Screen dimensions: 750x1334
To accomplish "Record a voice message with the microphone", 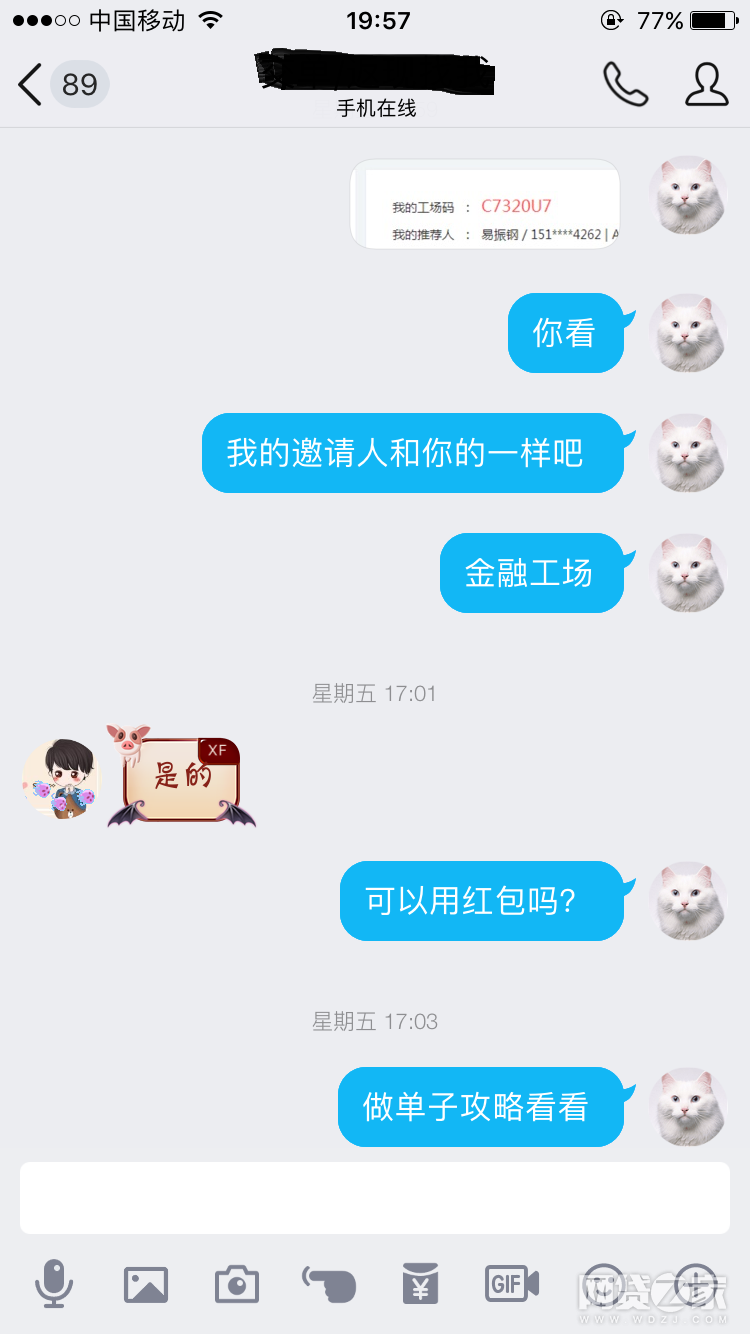I will pyautogui.click(x=54, y=1283).
